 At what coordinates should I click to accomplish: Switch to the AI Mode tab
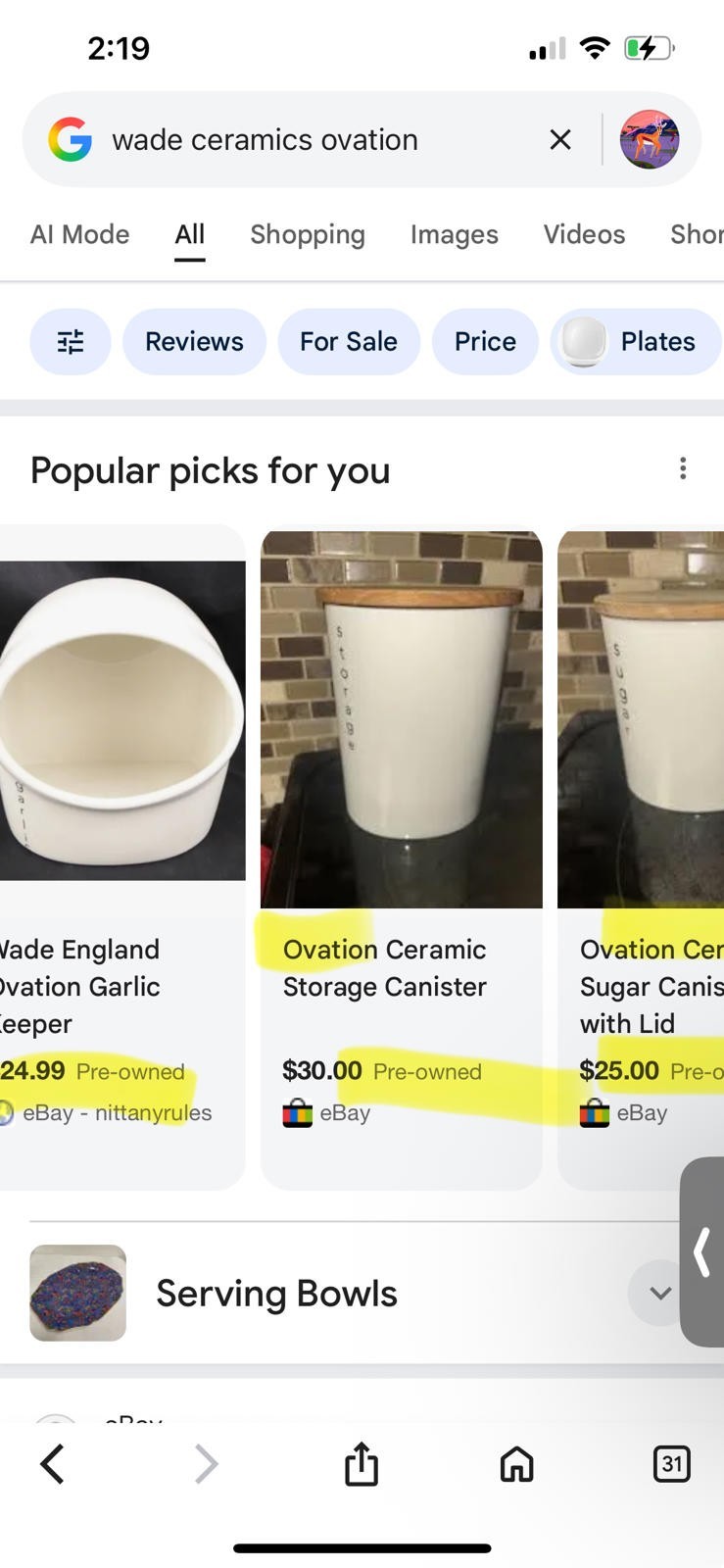click(x=80, y=234)
